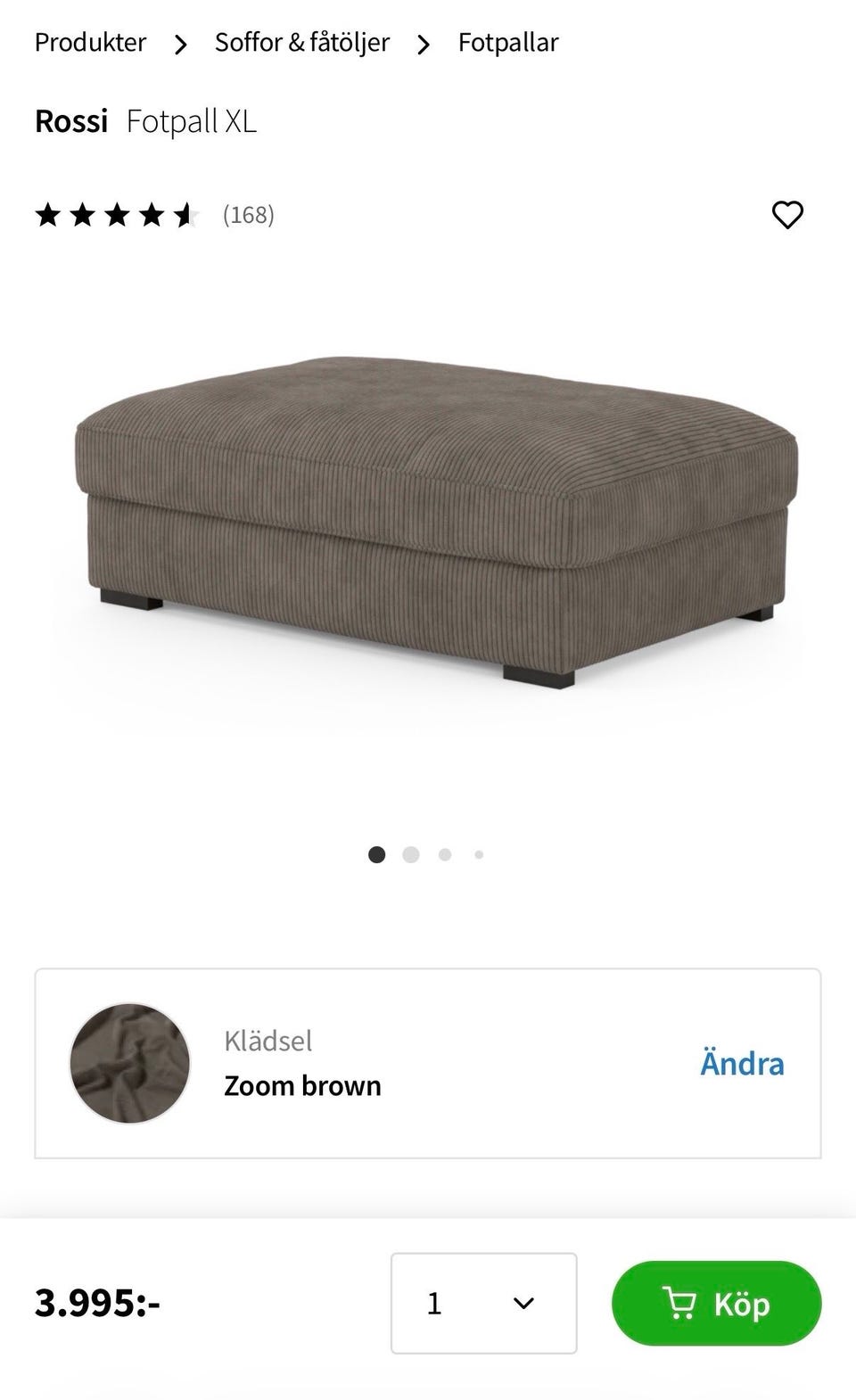Tap Köp to add to cart

pos(716,1303)
